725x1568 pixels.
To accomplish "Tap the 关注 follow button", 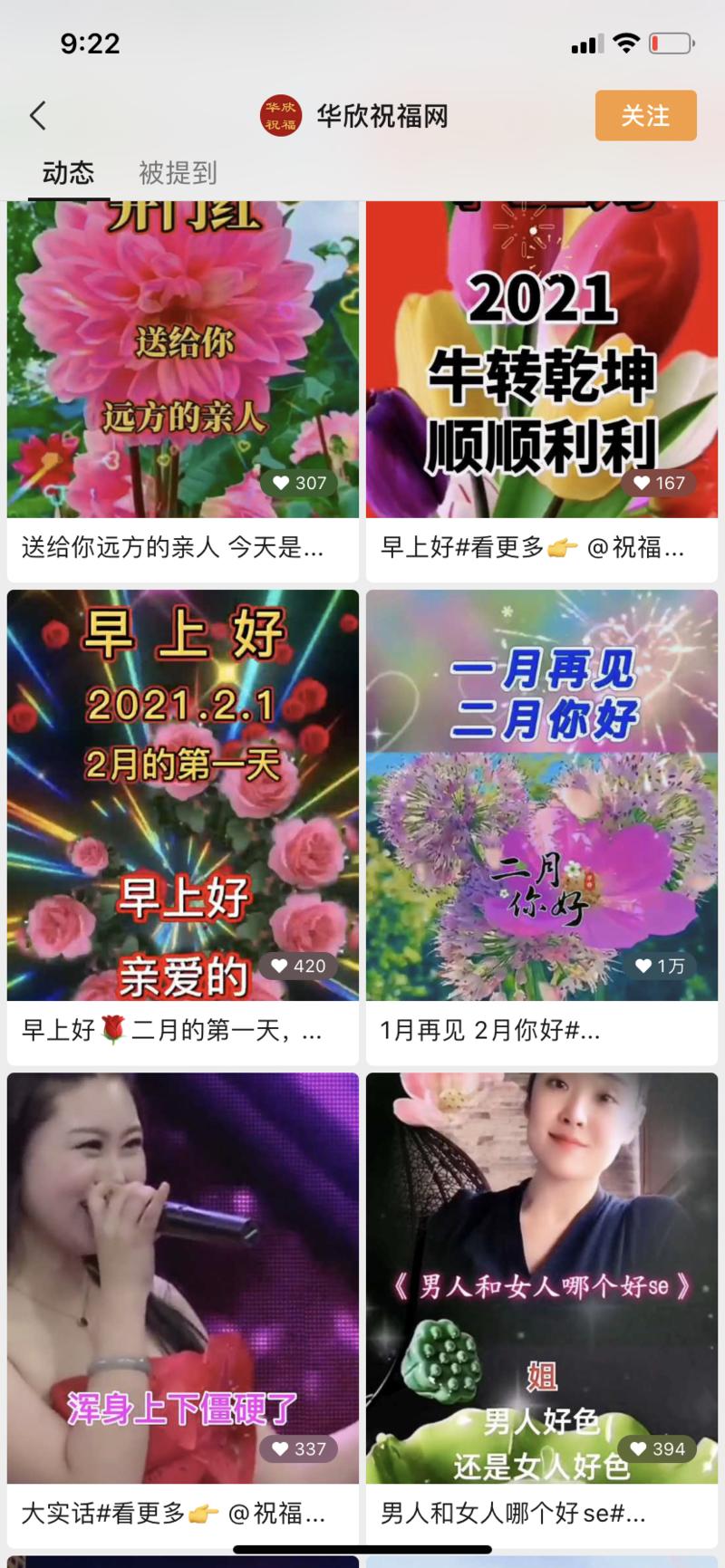I will tap(645, 116).
